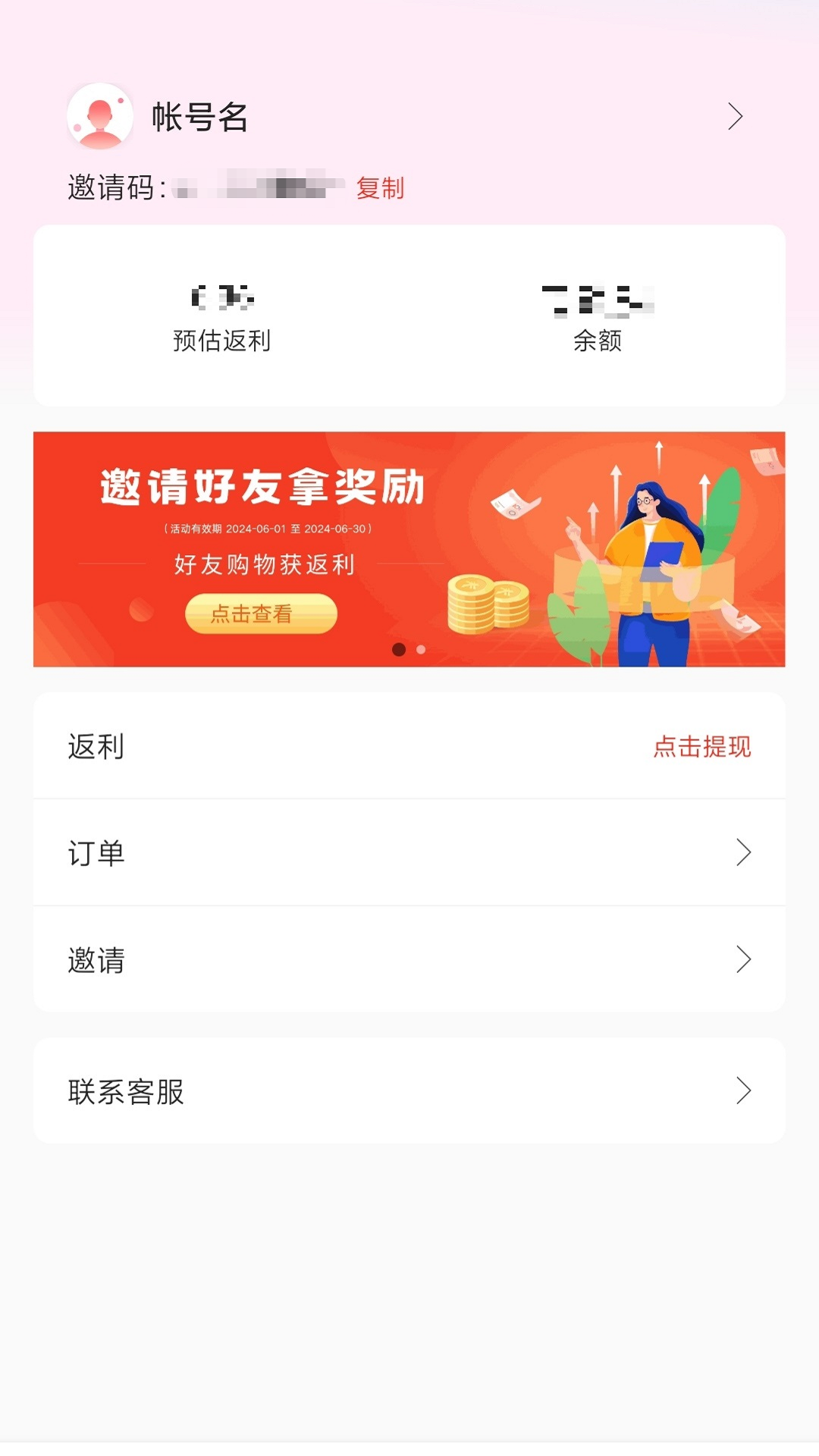The height and width of the screenshot is (1456, 819).
Task: Toggle the banner page indicator
Action: 408,649
